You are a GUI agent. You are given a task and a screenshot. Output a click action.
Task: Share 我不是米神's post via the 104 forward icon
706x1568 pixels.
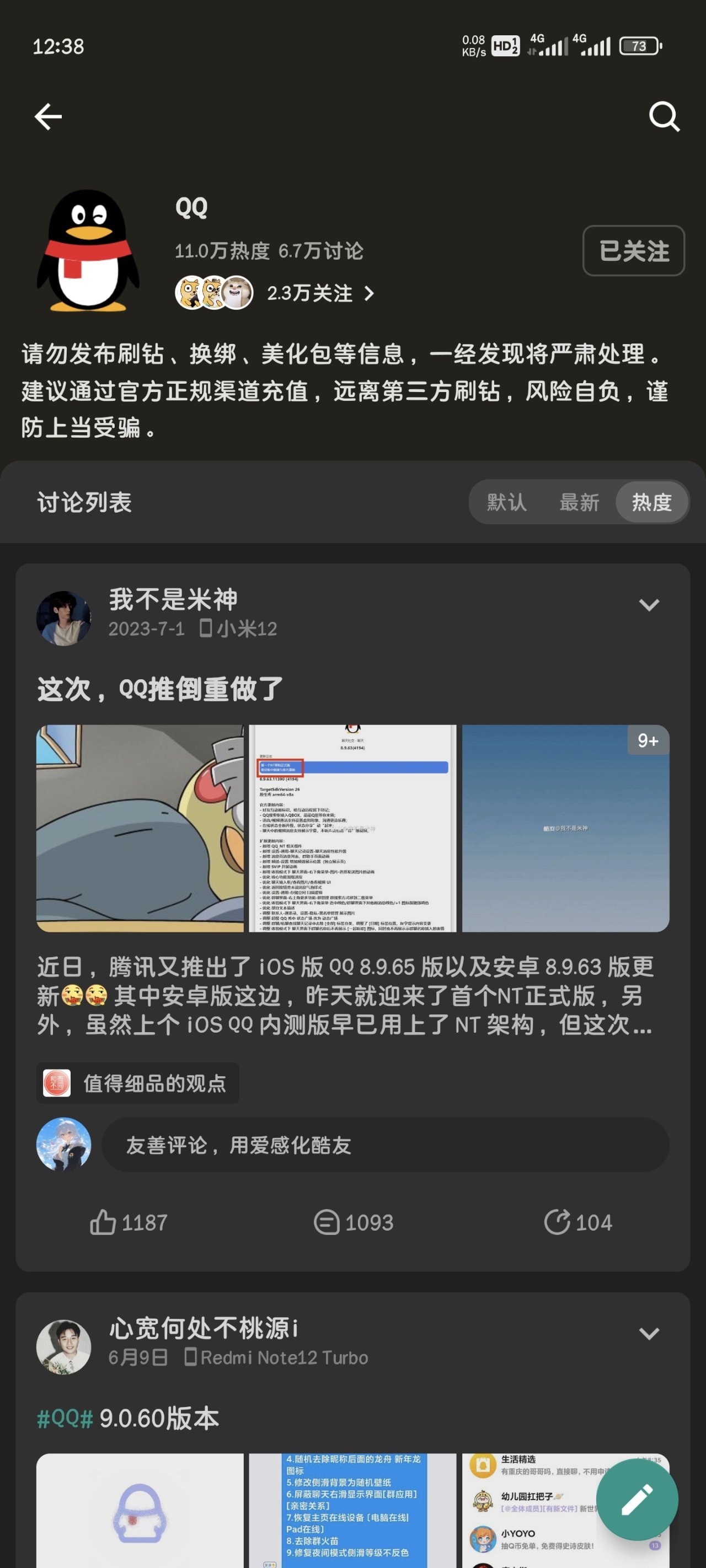[577, 1222]
